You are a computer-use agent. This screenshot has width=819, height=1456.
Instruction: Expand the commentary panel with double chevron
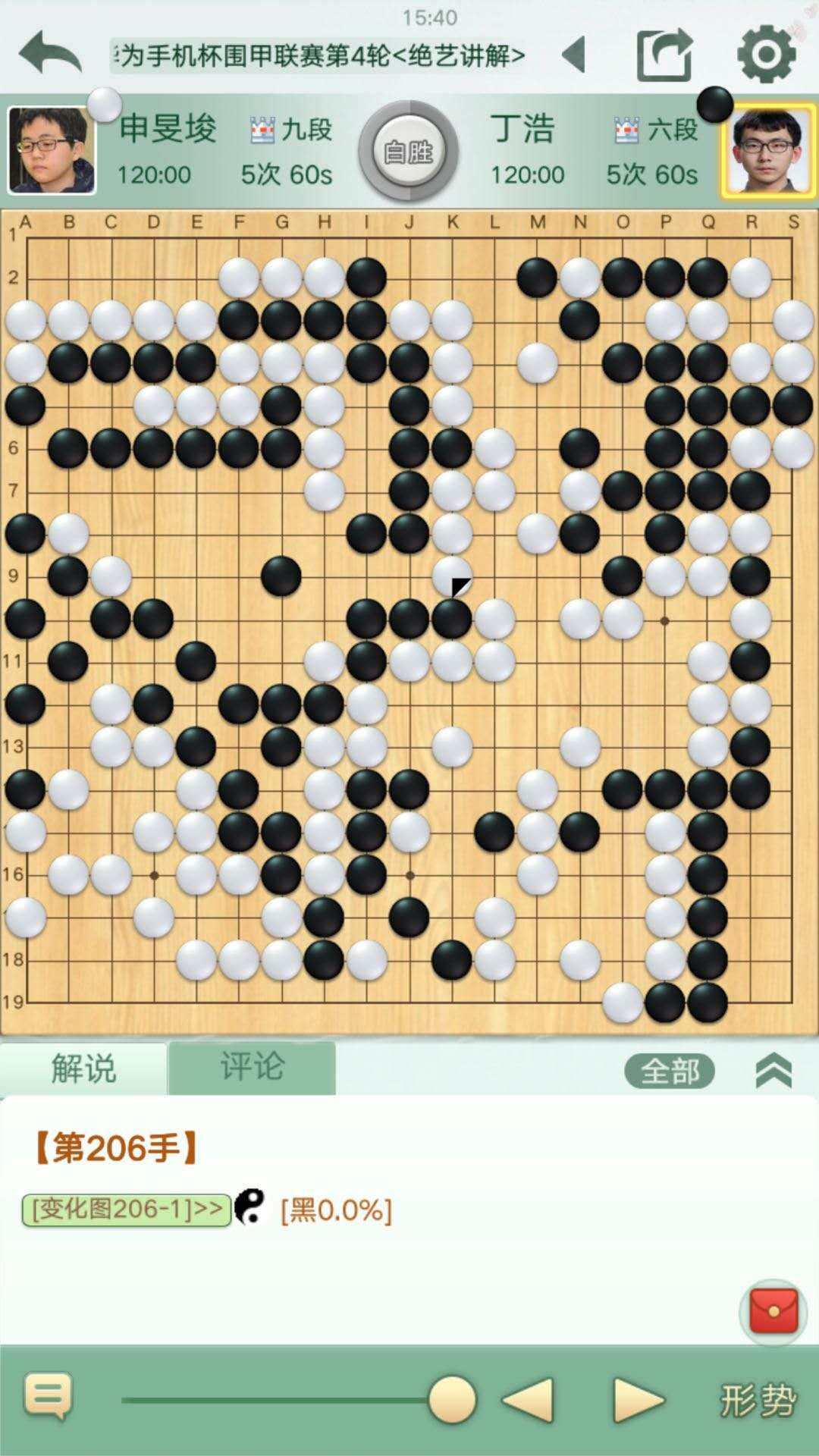773,1071
